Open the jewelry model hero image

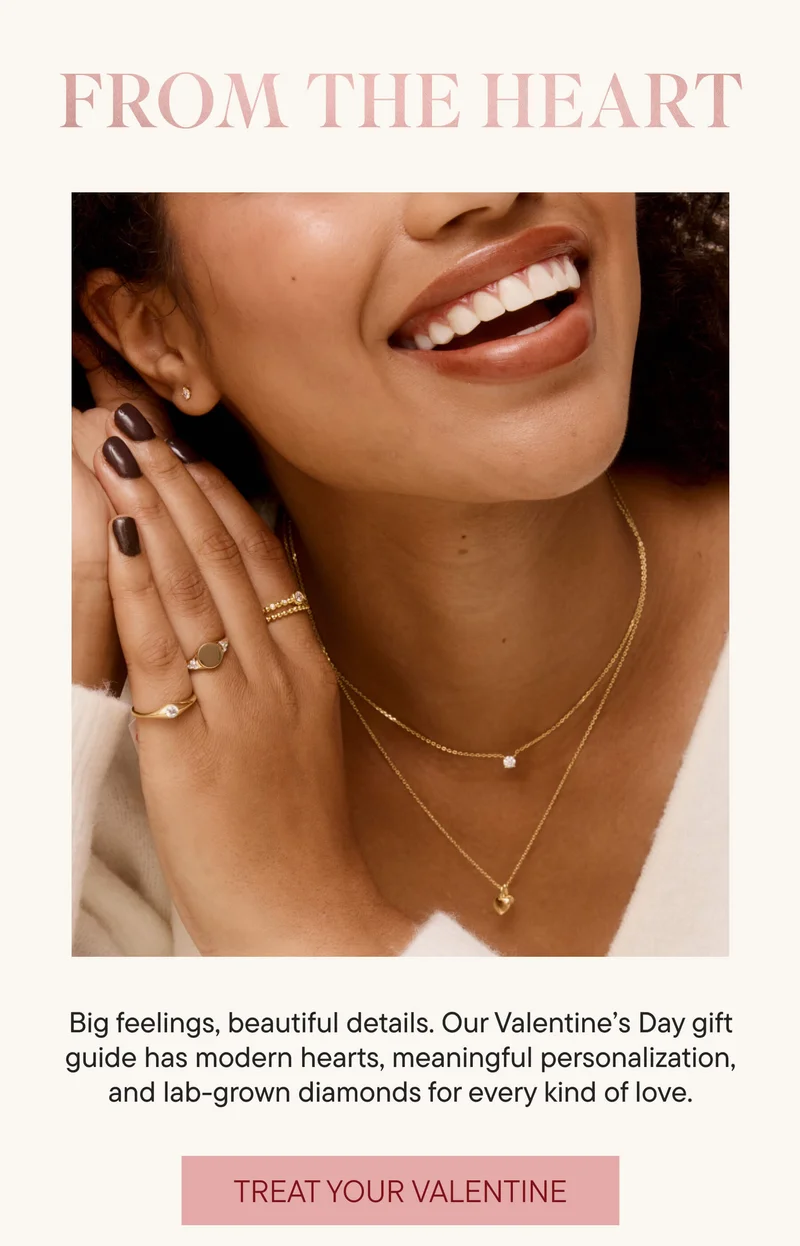[400, 574]
